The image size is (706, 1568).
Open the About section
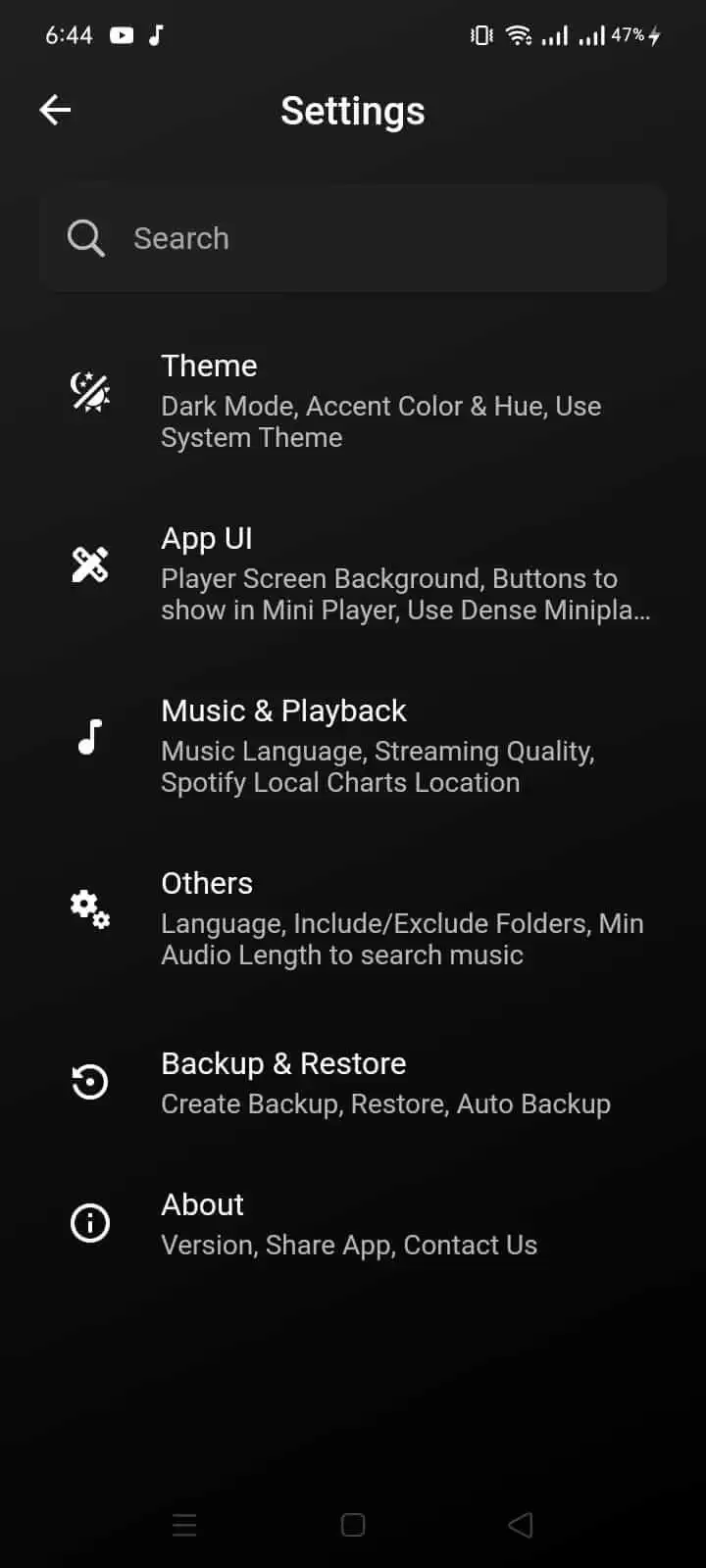[353, 1223]
